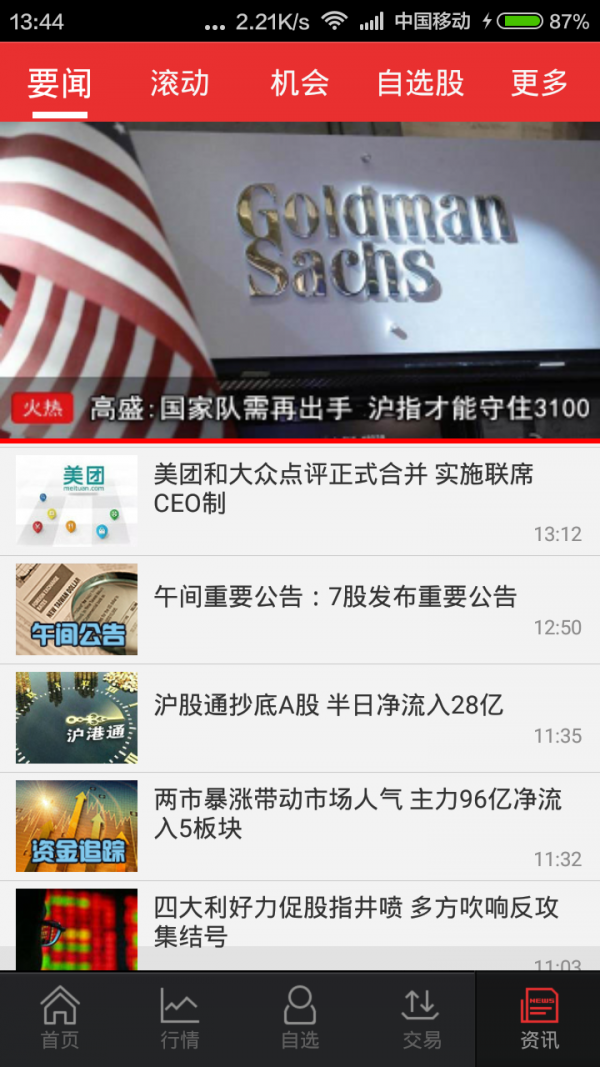This screenshot has height=1067, width=600.
Task: Open the 高盛 headline banner
Action: 300,280
